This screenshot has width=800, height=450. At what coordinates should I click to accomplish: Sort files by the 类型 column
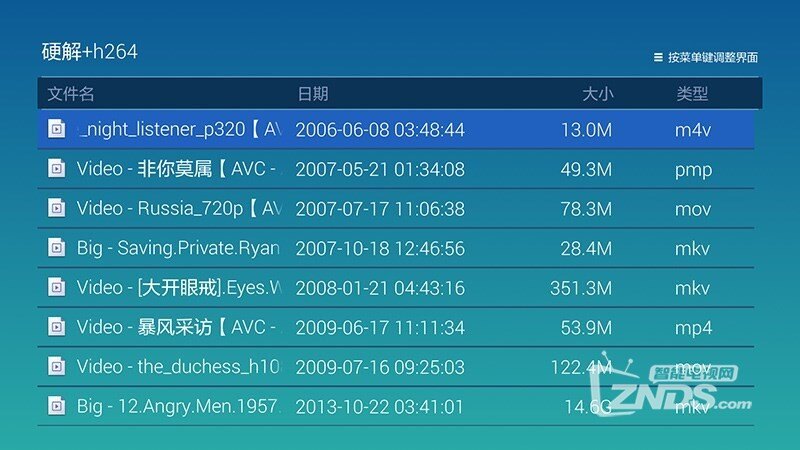(x=692, y=94)
